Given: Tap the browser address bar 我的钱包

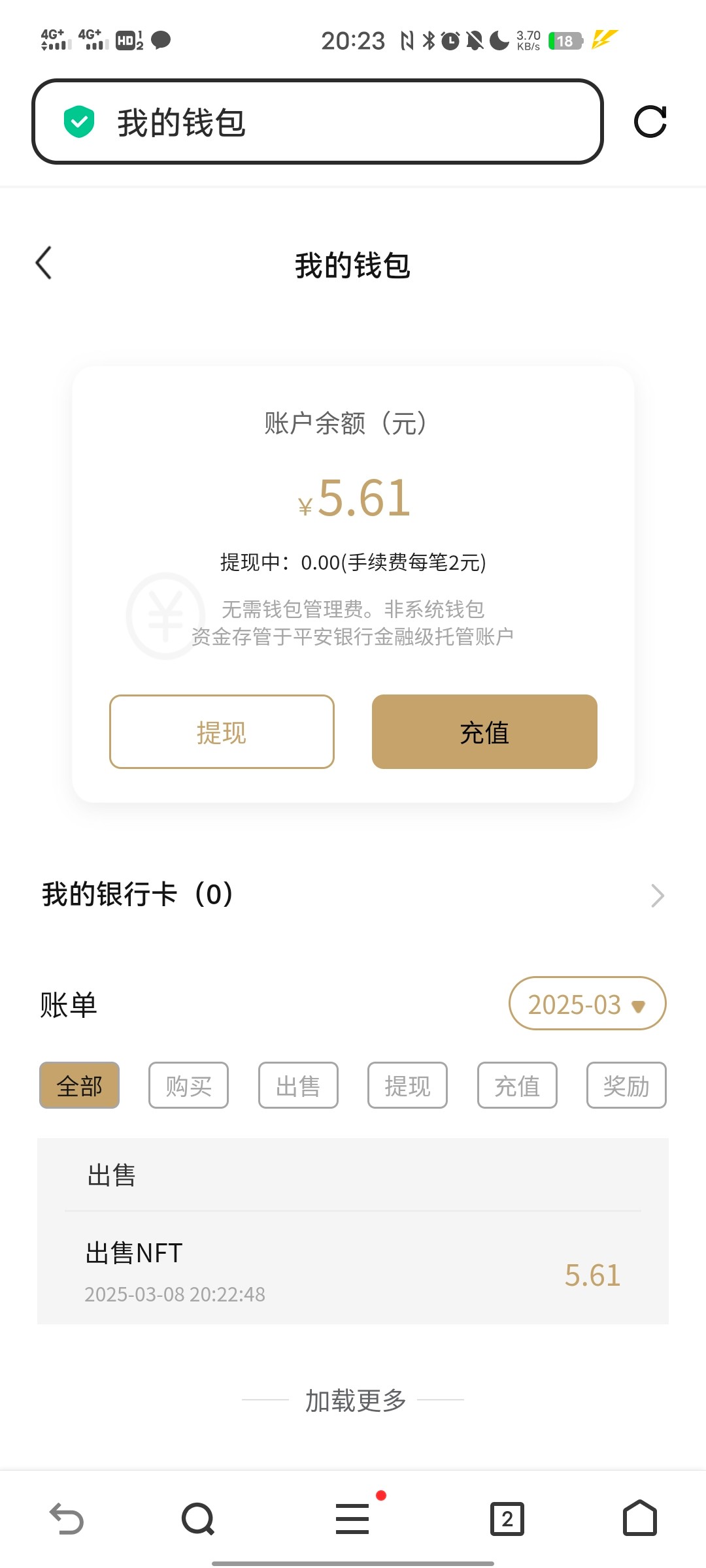Looking at the screenshot, I should coord(317,122).
